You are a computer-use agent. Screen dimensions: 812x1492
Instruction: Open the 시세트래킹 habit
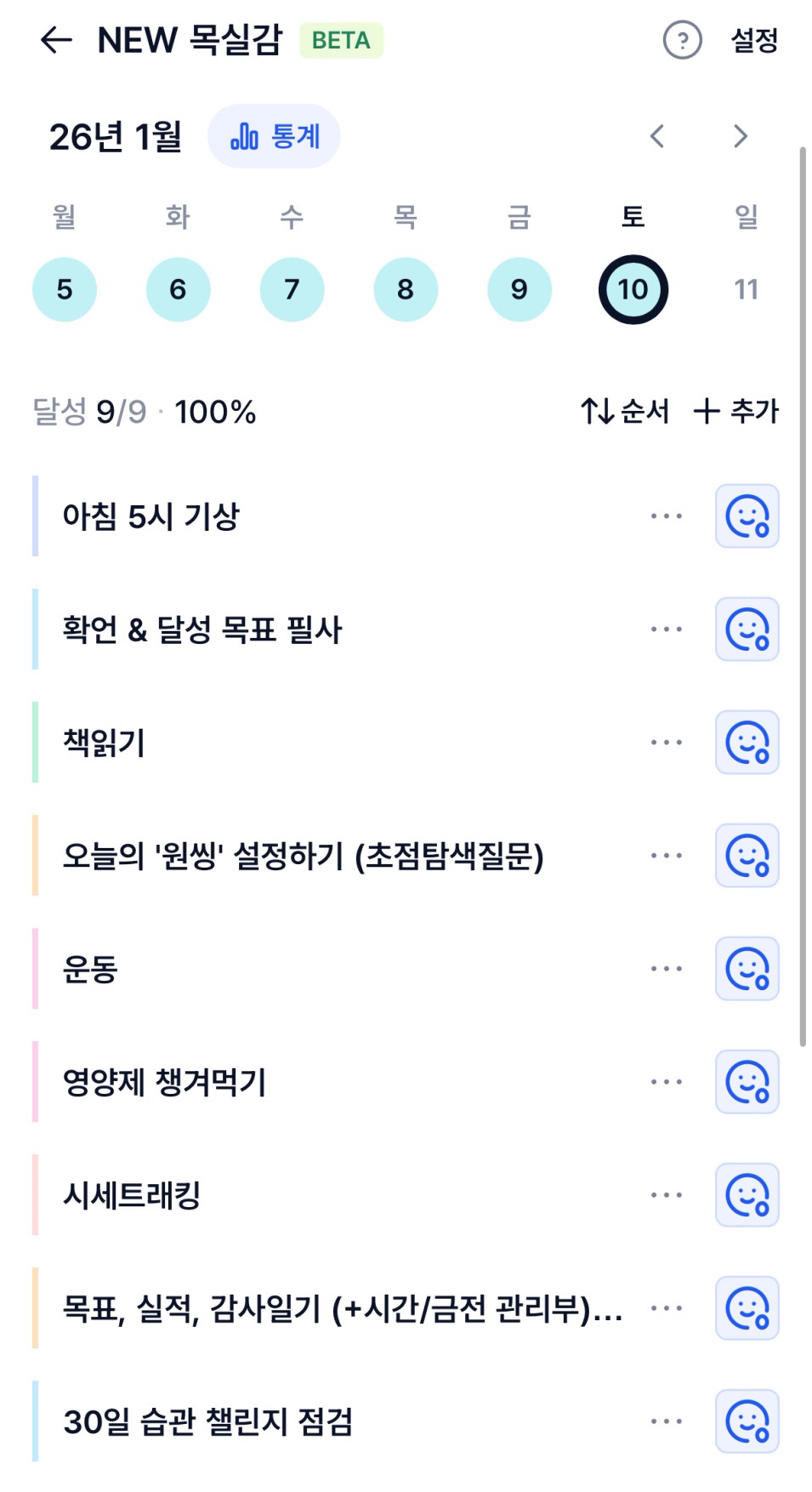click(132, 1195)
